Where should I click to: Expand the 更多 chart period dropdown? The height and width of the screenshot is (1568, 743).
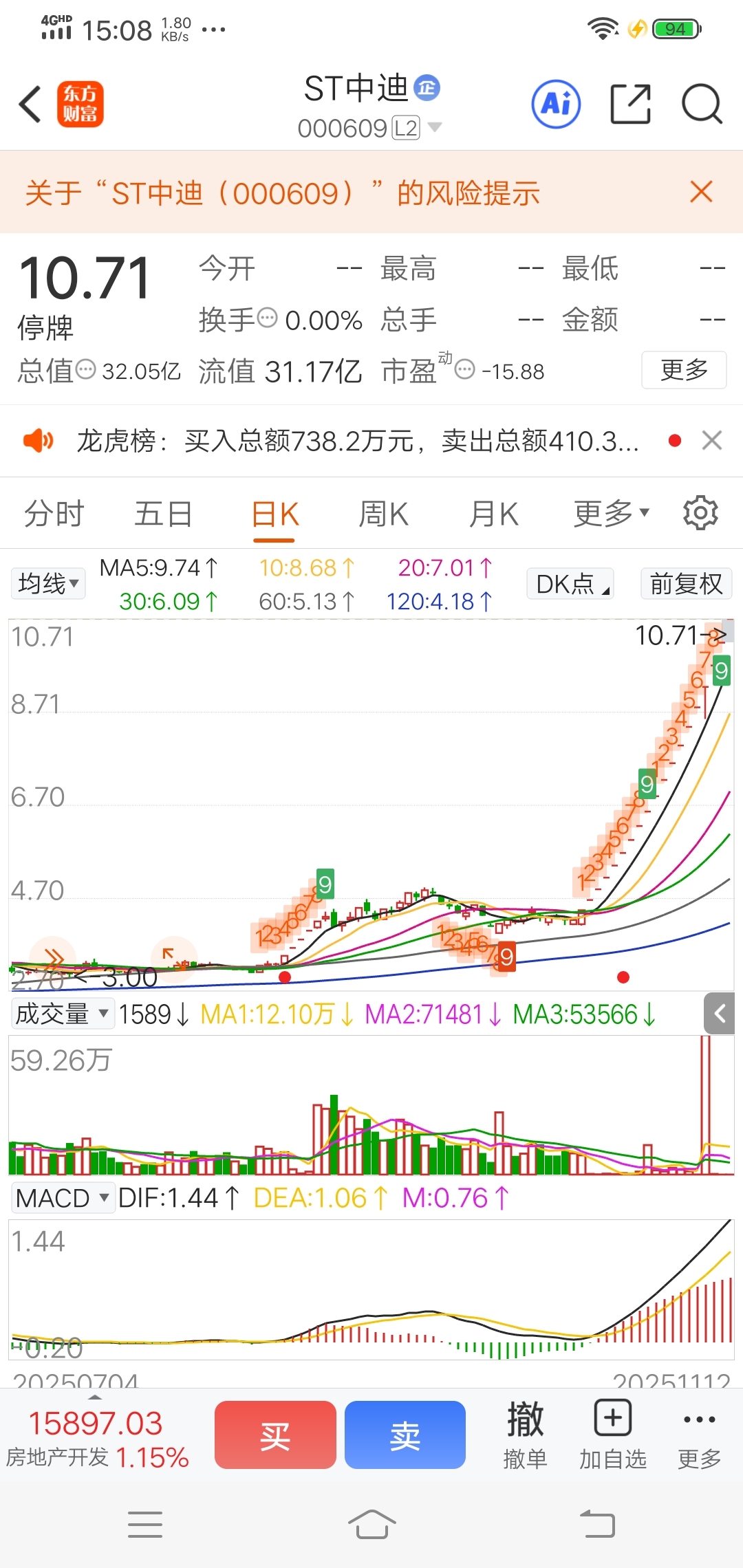tap(611, 514)
